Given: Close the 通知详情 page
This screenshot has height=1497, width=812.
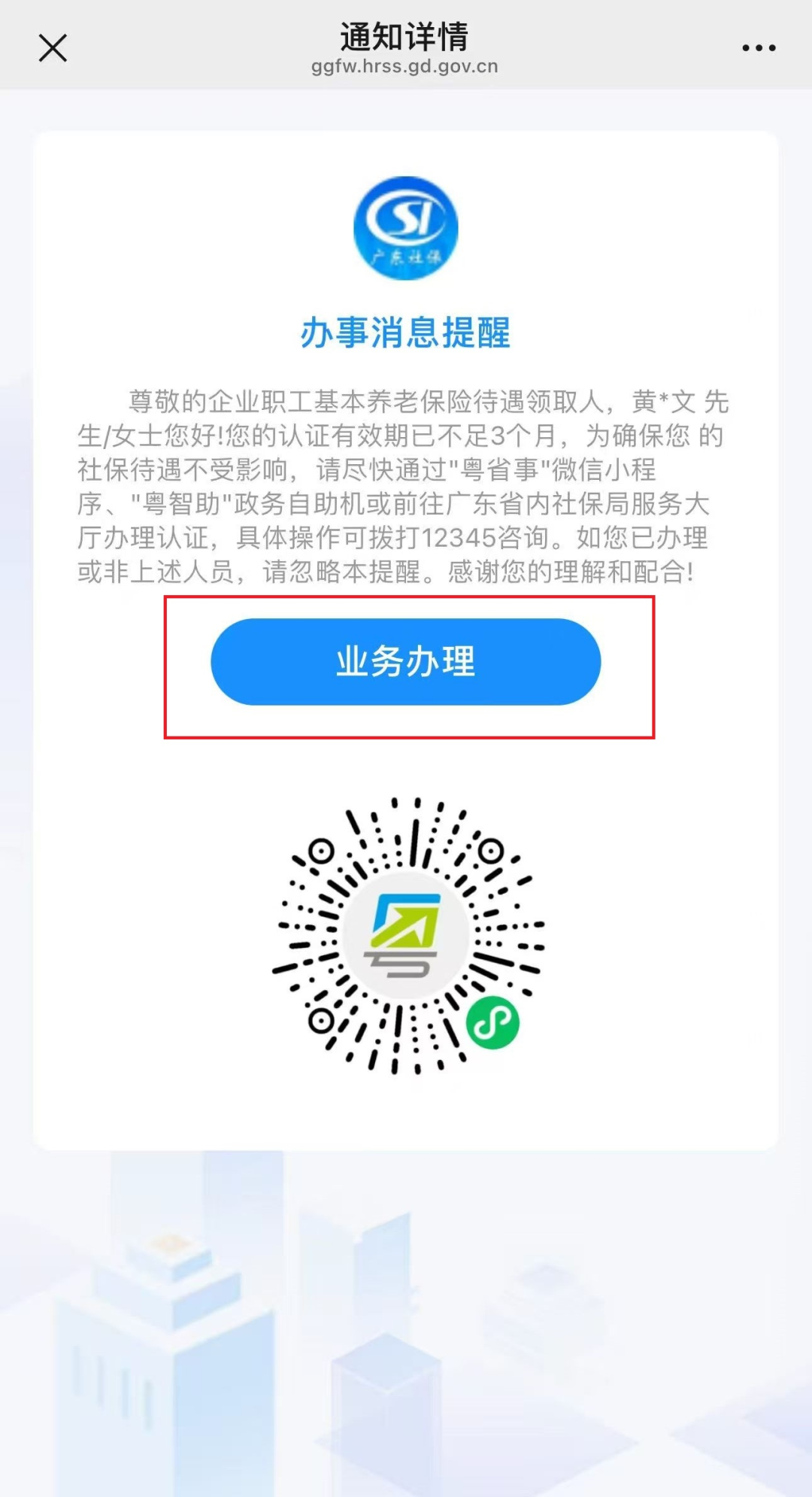Looking at the screenshot, I should coord(53,47).
